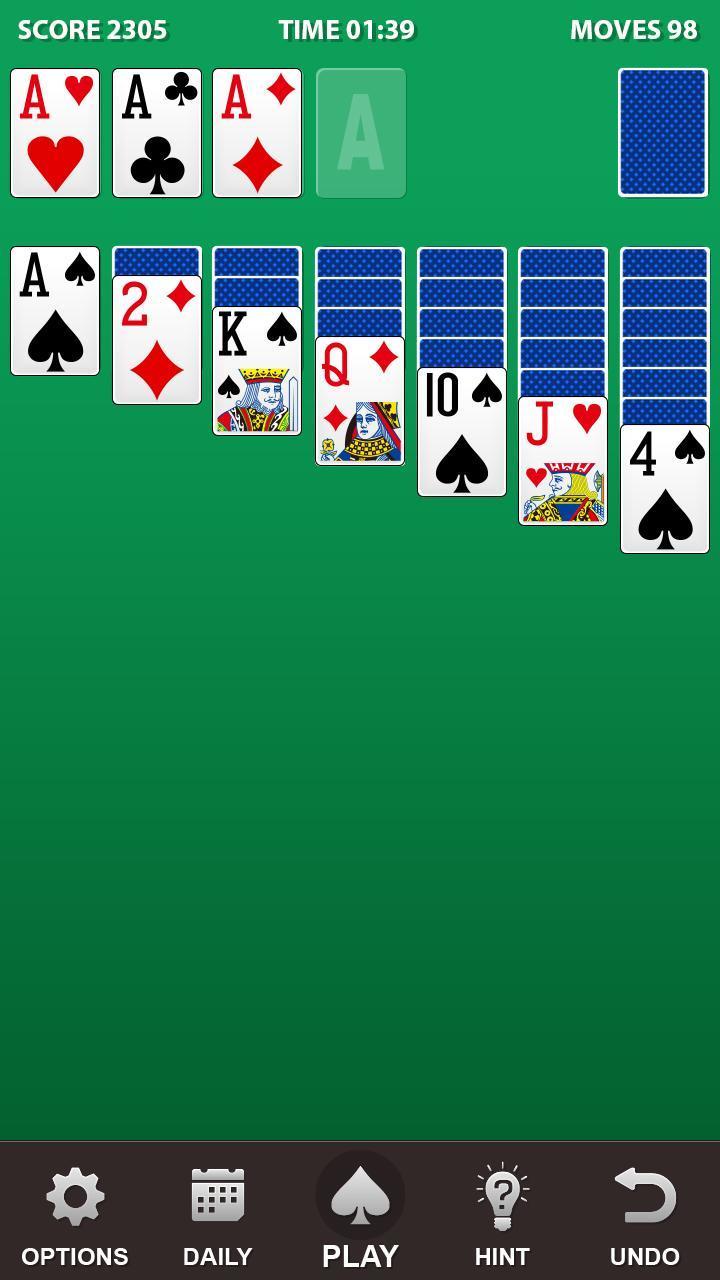Click the TIME 01:39 counter
Image resolution: width=720 pixels, height=1280 pixels.
(x=346, y=29)
